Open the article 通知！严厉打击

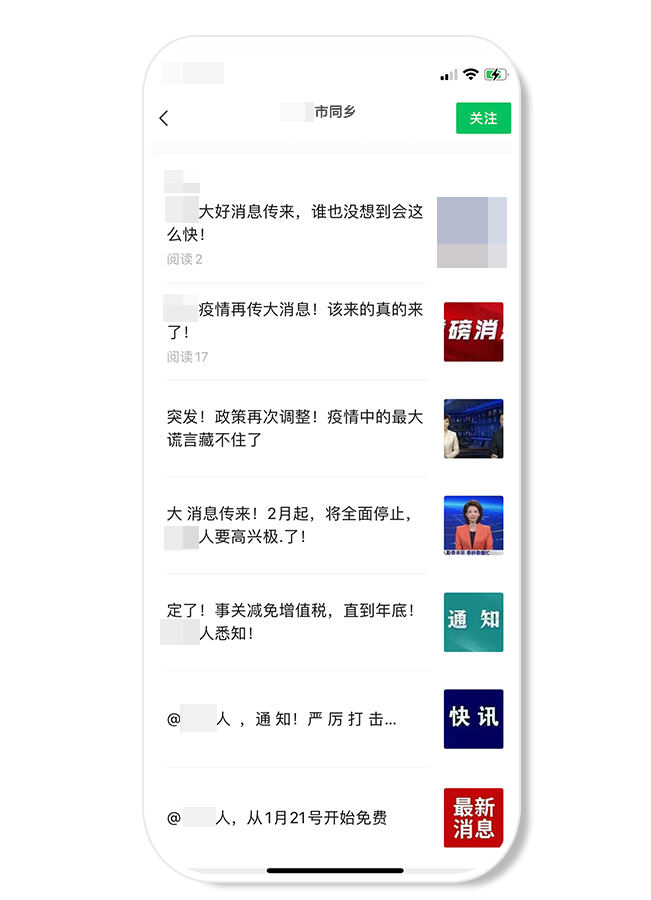coord(296,719)
